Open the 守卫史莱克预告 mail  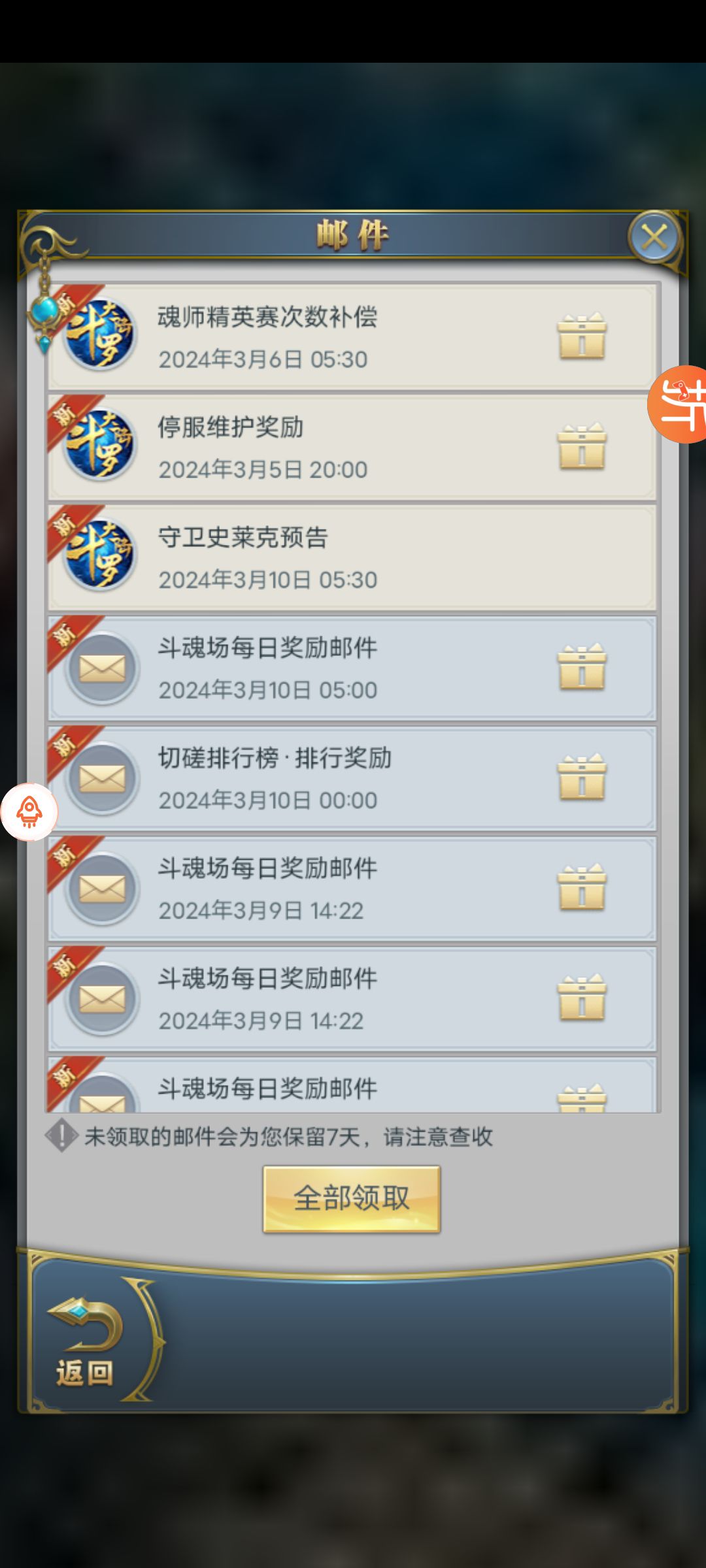point(352,558)
